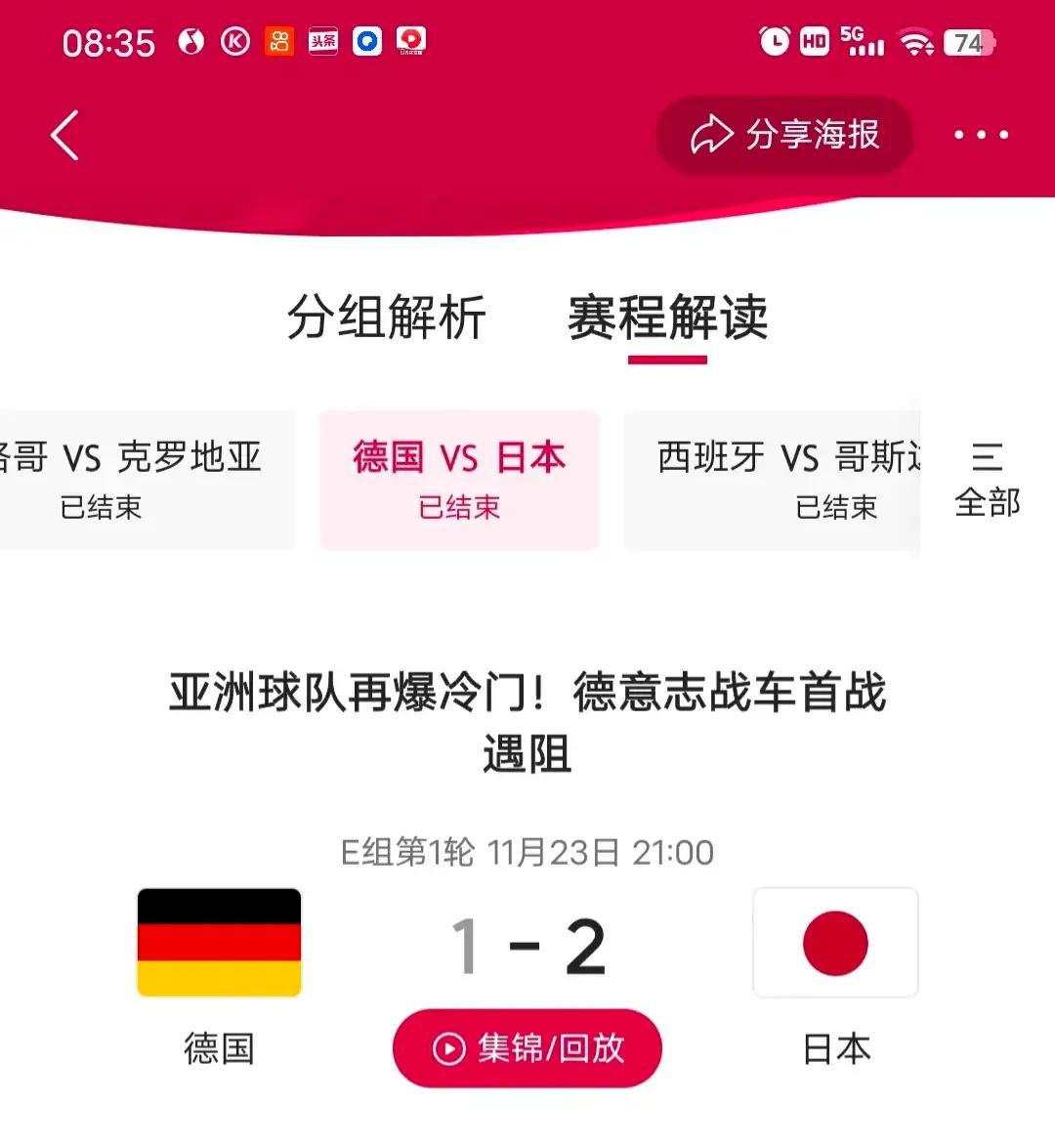Tap the battery level 74 indicator
Image resolution: width=1055 pixels, height=1148 pixels.
tap(967, 42)
